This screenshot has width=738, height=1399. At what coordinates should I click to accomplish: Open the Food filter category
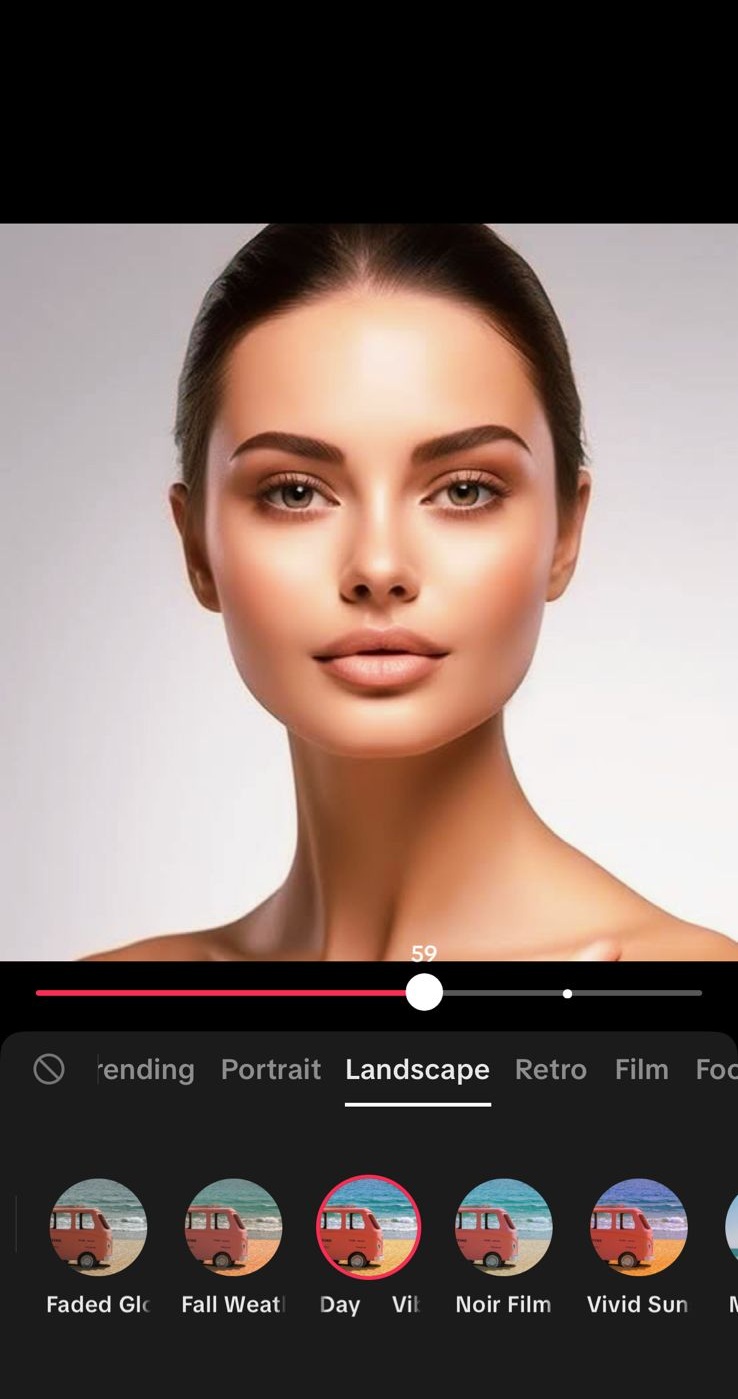[x=716, y=1069]
